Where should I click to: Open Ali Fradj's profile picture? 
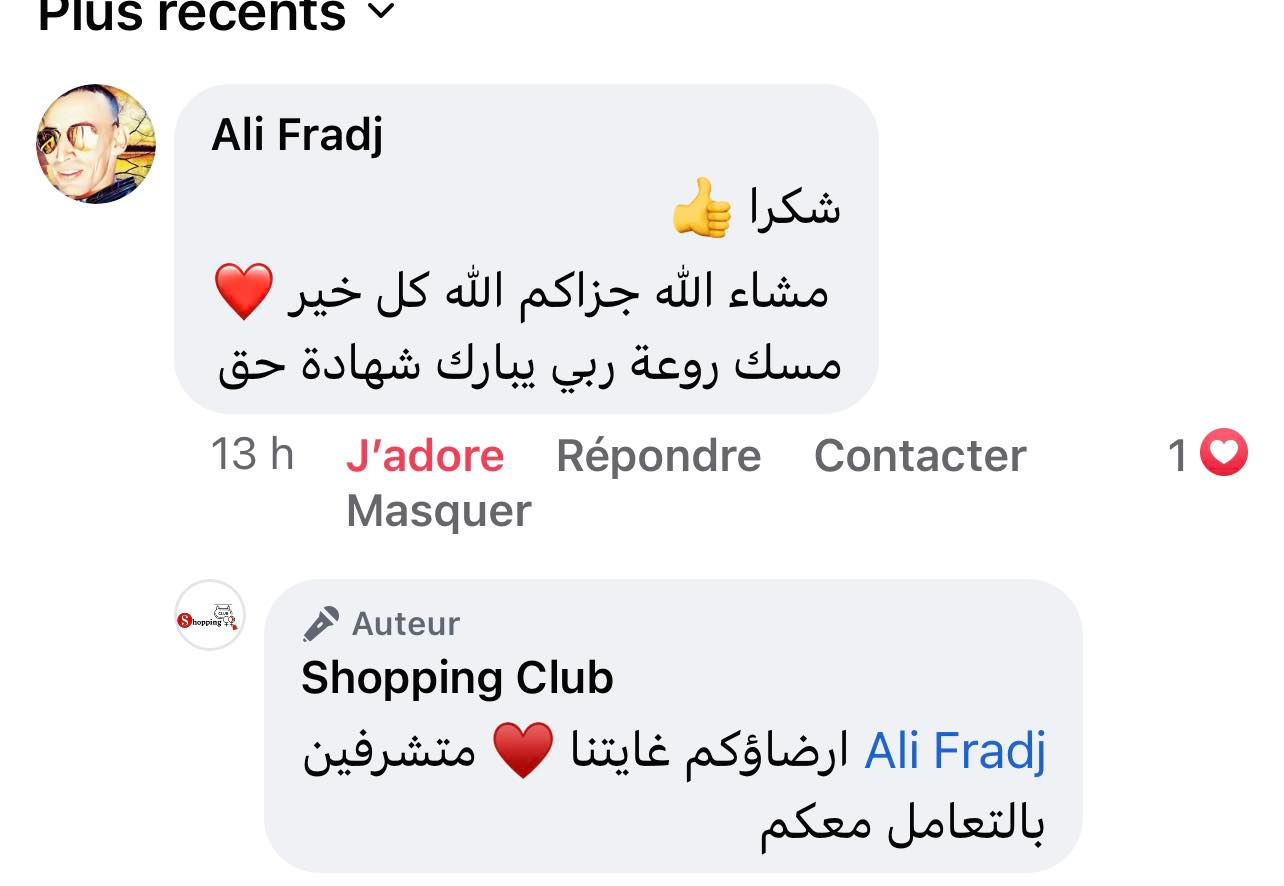[96, 144]
